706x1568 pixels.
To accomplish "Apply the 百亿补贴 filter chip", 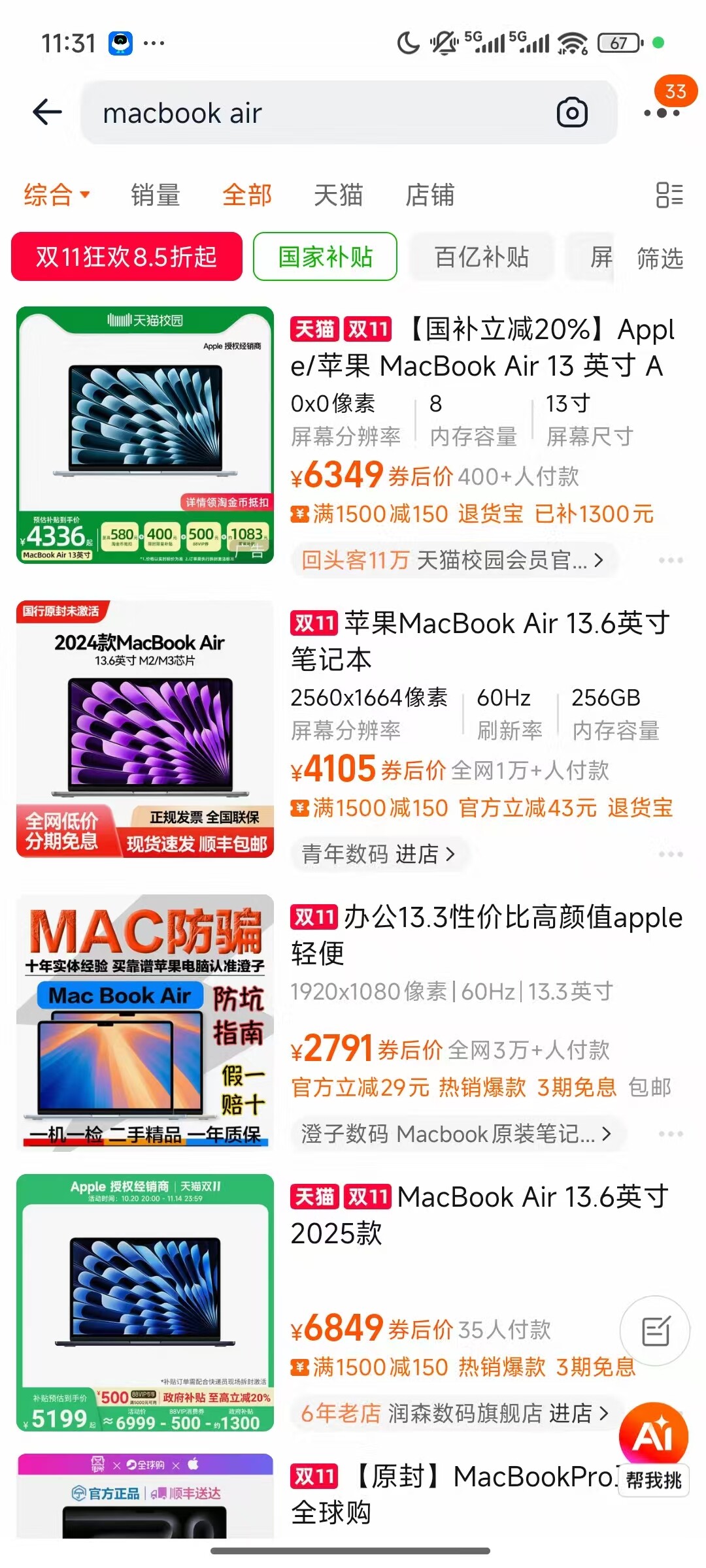I will pos(481,257).
